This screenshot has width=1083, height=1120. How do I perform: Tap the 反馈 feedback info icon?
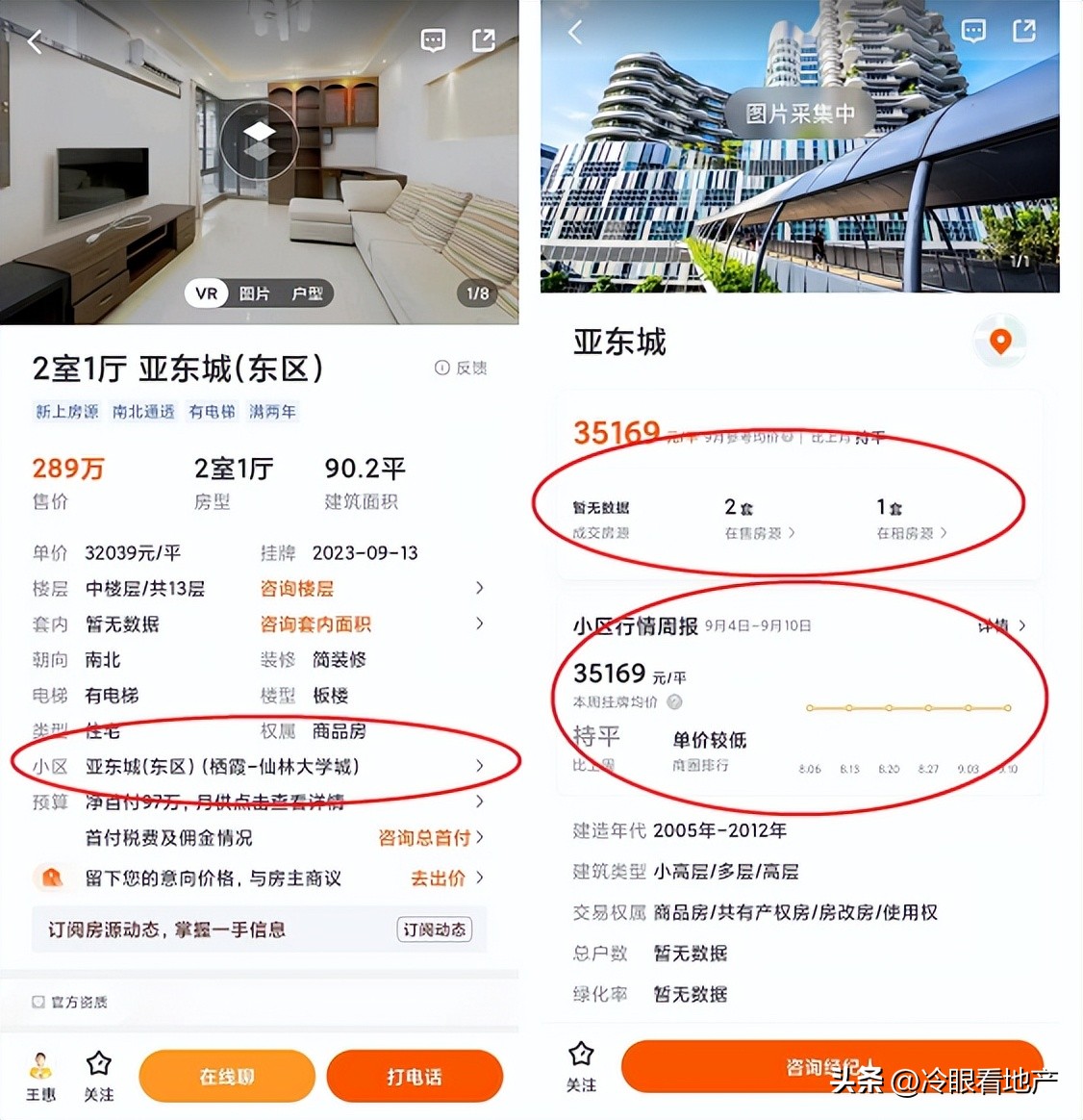point(441,369)
